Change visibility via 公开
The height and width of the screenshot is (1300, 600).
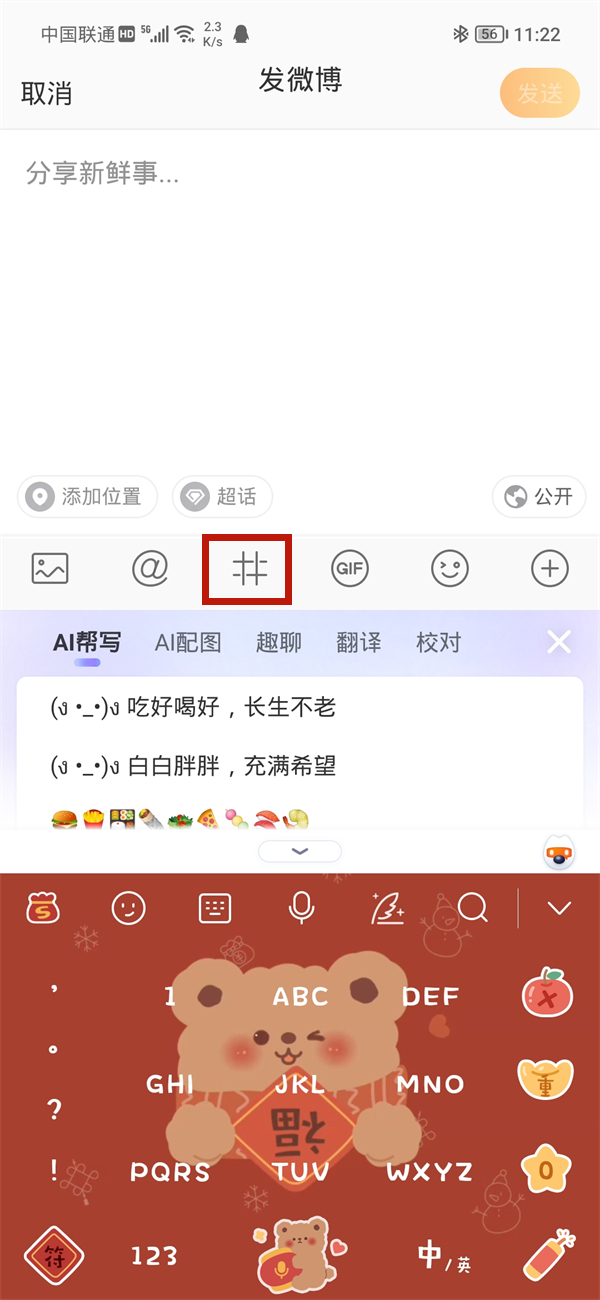(539, 496)
